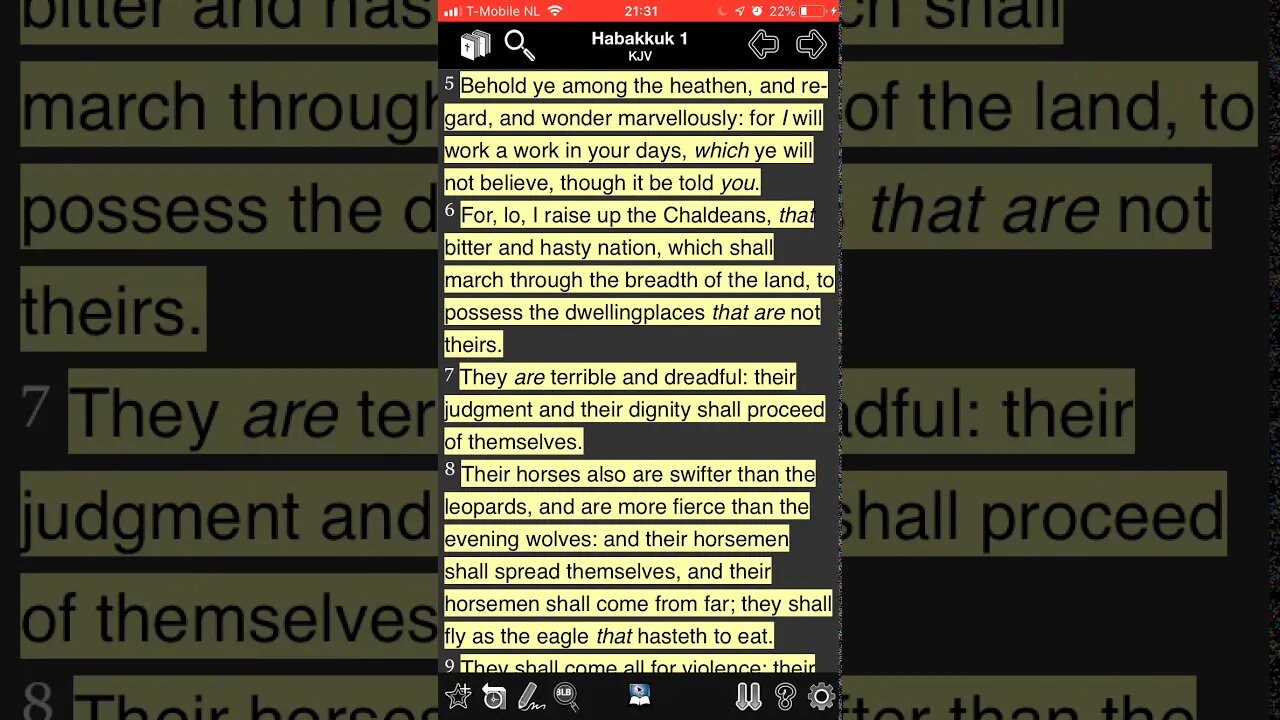The width and height of the screenshot is (1280, 720).
Task: Open the help question mark
Action: tap(785, 696)
